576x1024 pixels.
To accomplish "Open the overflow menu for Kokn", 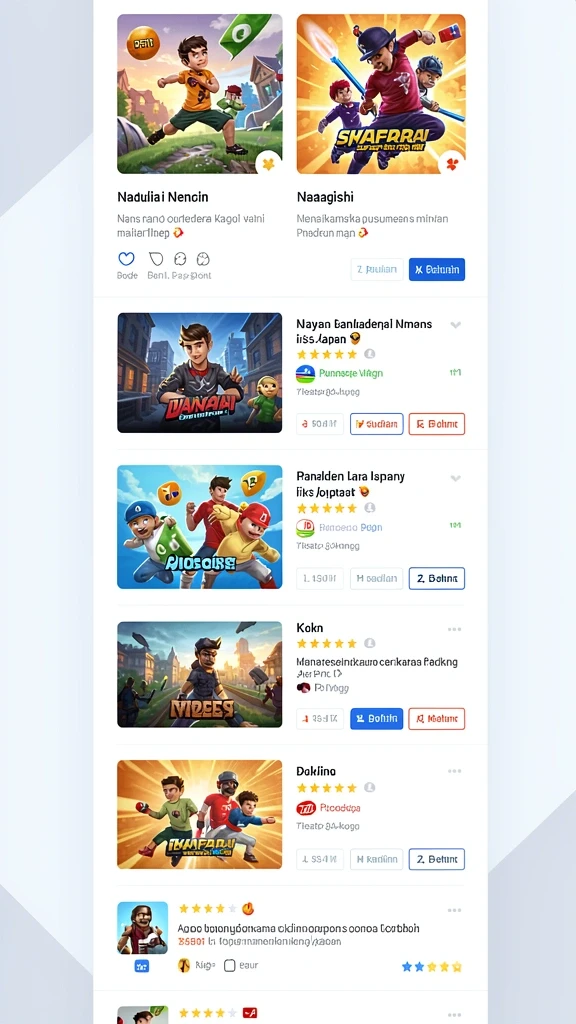I will 455,630.
